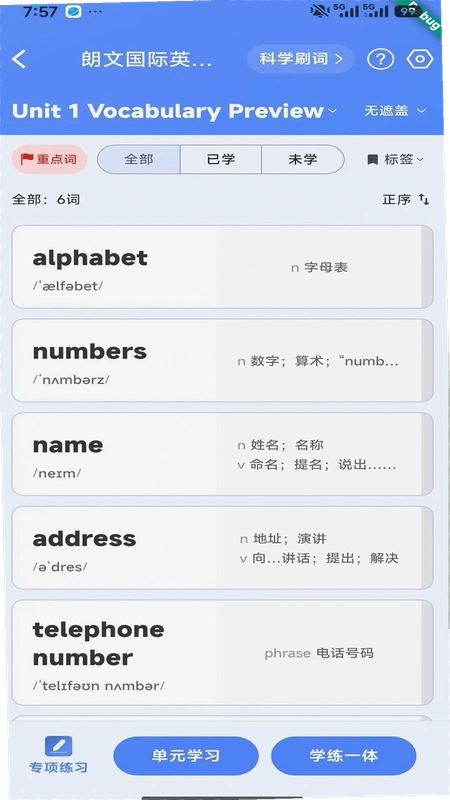Open the alphabet word card
This screenshot has width=450, height=800.
pos(222,267)
